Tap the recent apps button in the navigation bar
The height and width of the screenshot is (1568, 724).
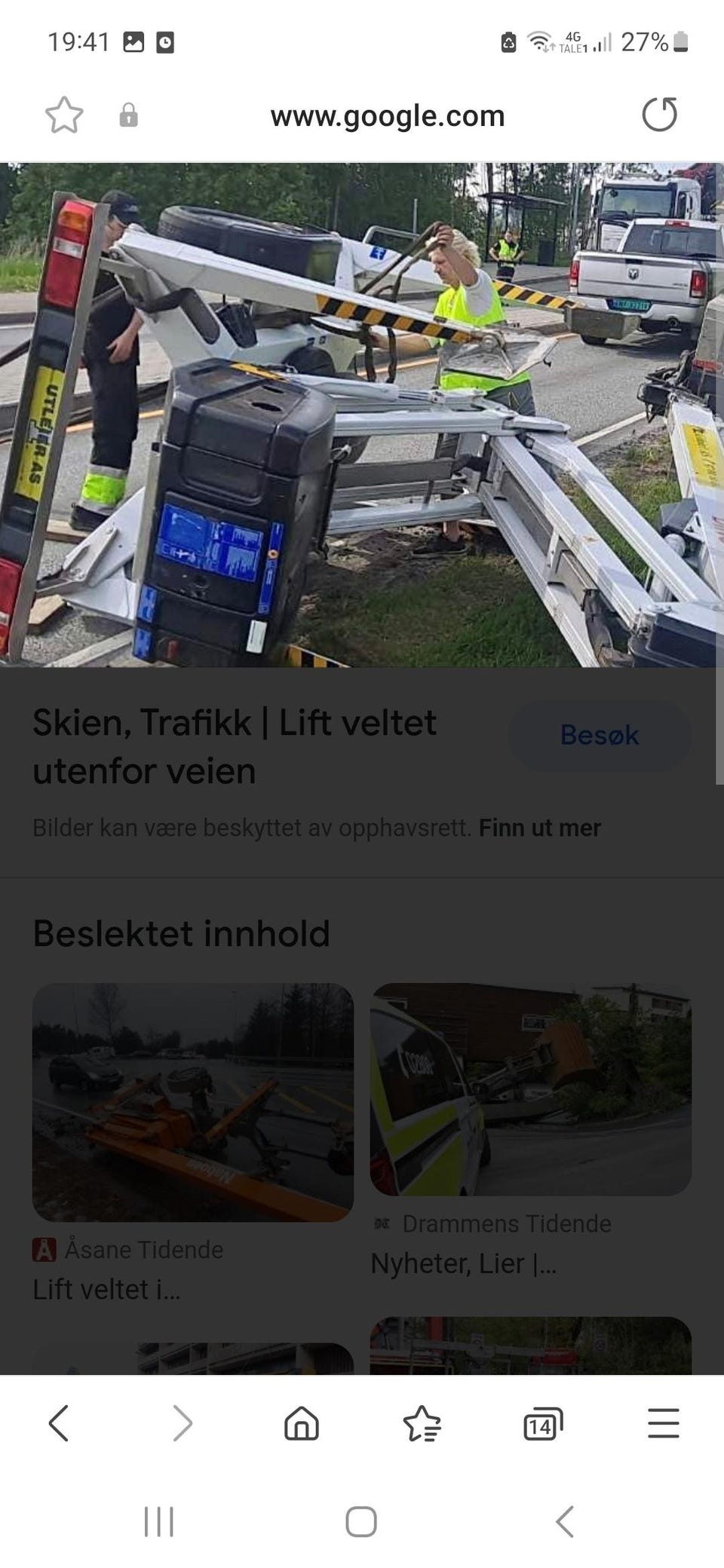(157, 1521)
